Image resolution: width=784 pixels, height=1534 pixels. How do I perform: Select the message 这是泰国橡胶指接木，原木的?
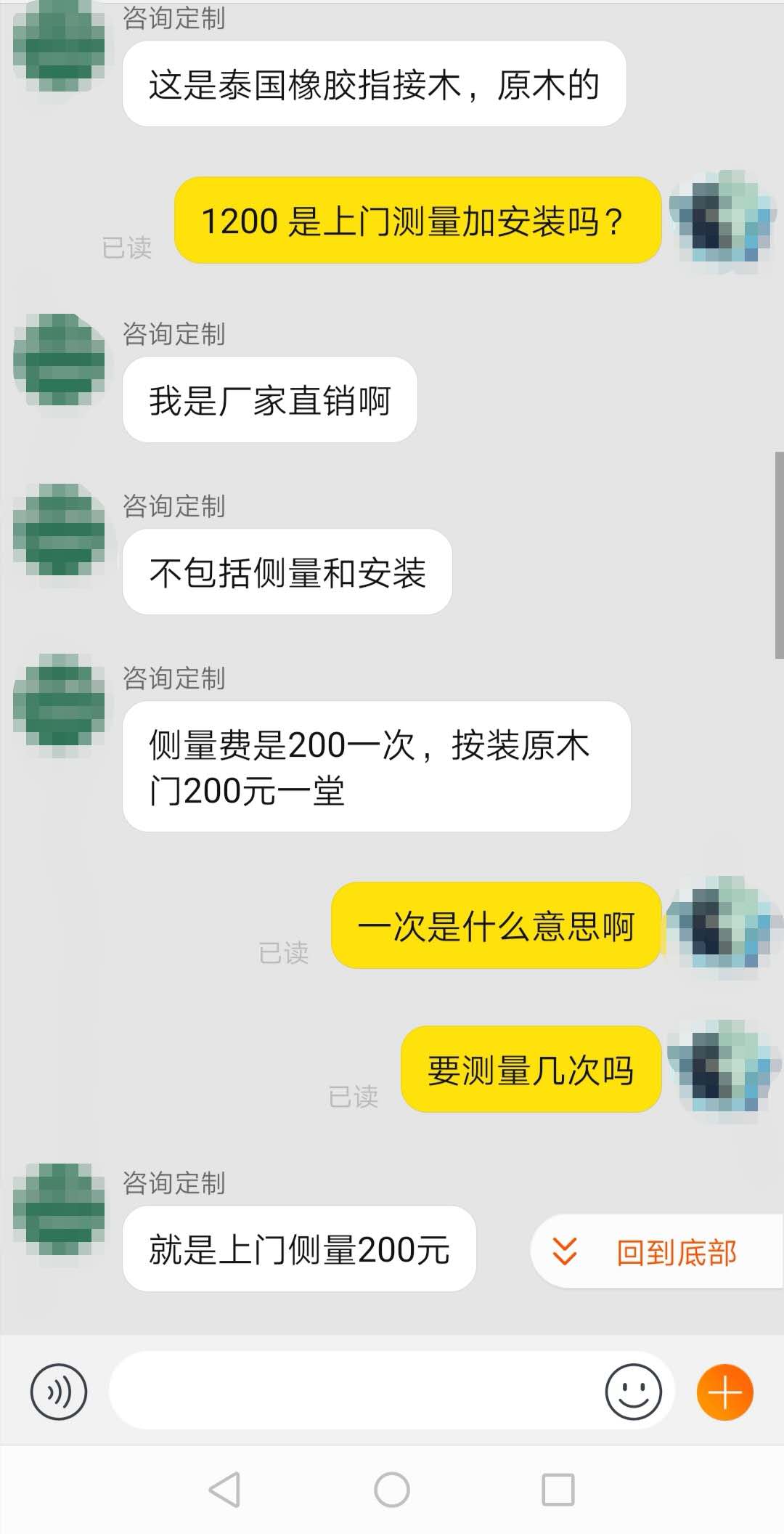[375, 84]
